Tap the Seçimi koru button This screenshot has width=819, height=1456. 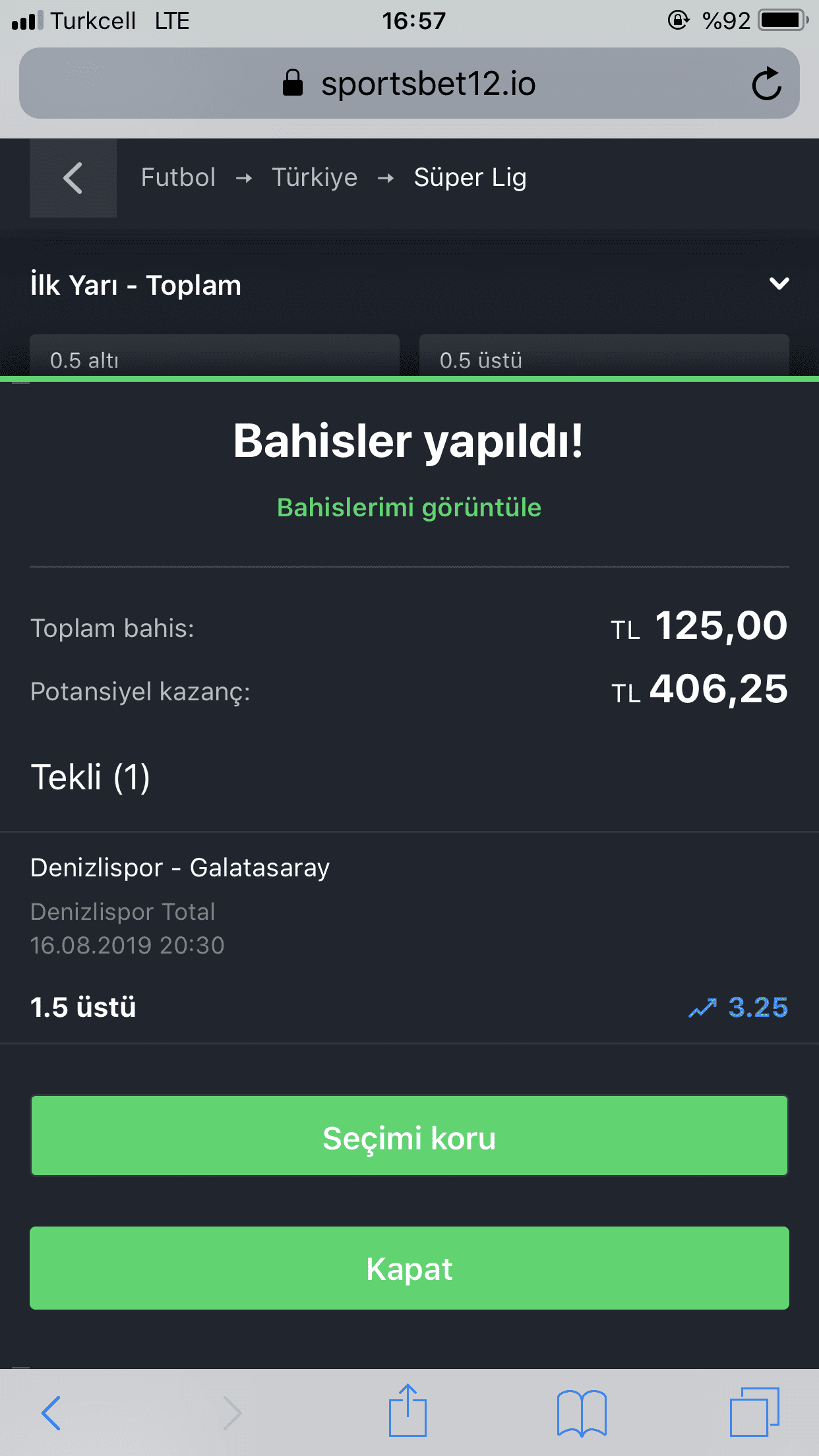(409, 1136)
